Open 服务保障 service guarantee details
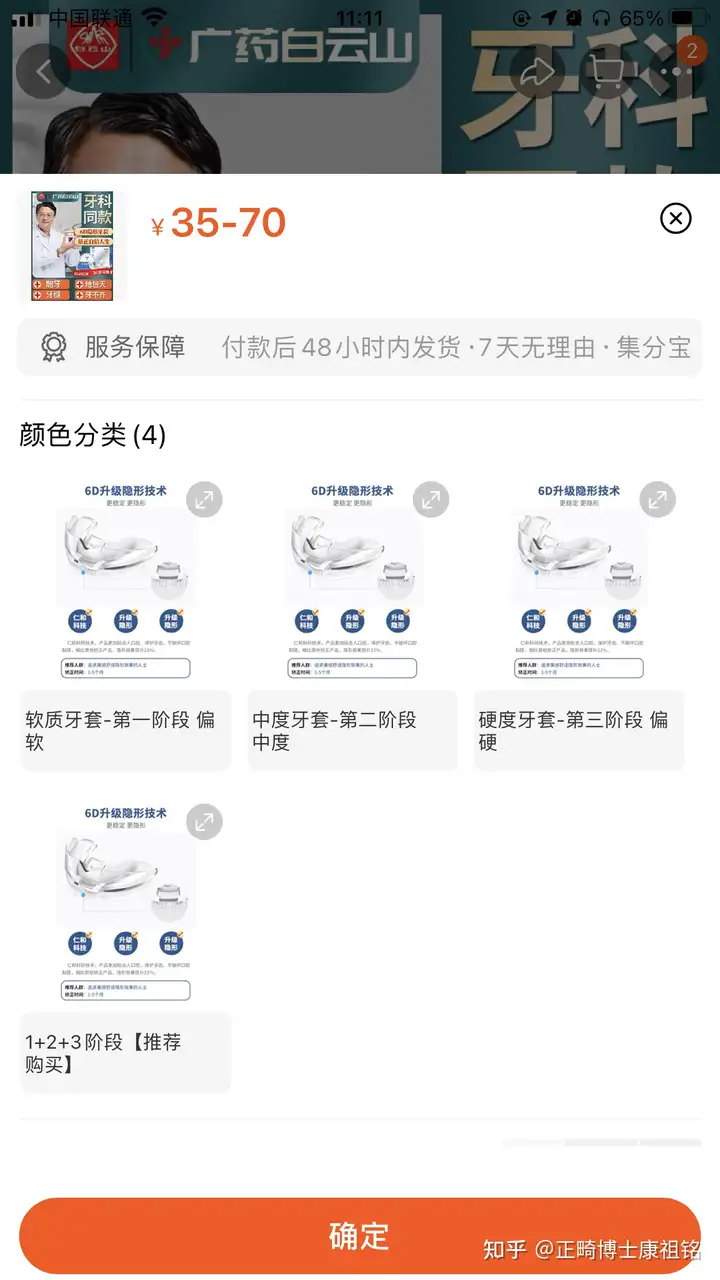This screenshot has height=1280, width=720. (360, 347)
